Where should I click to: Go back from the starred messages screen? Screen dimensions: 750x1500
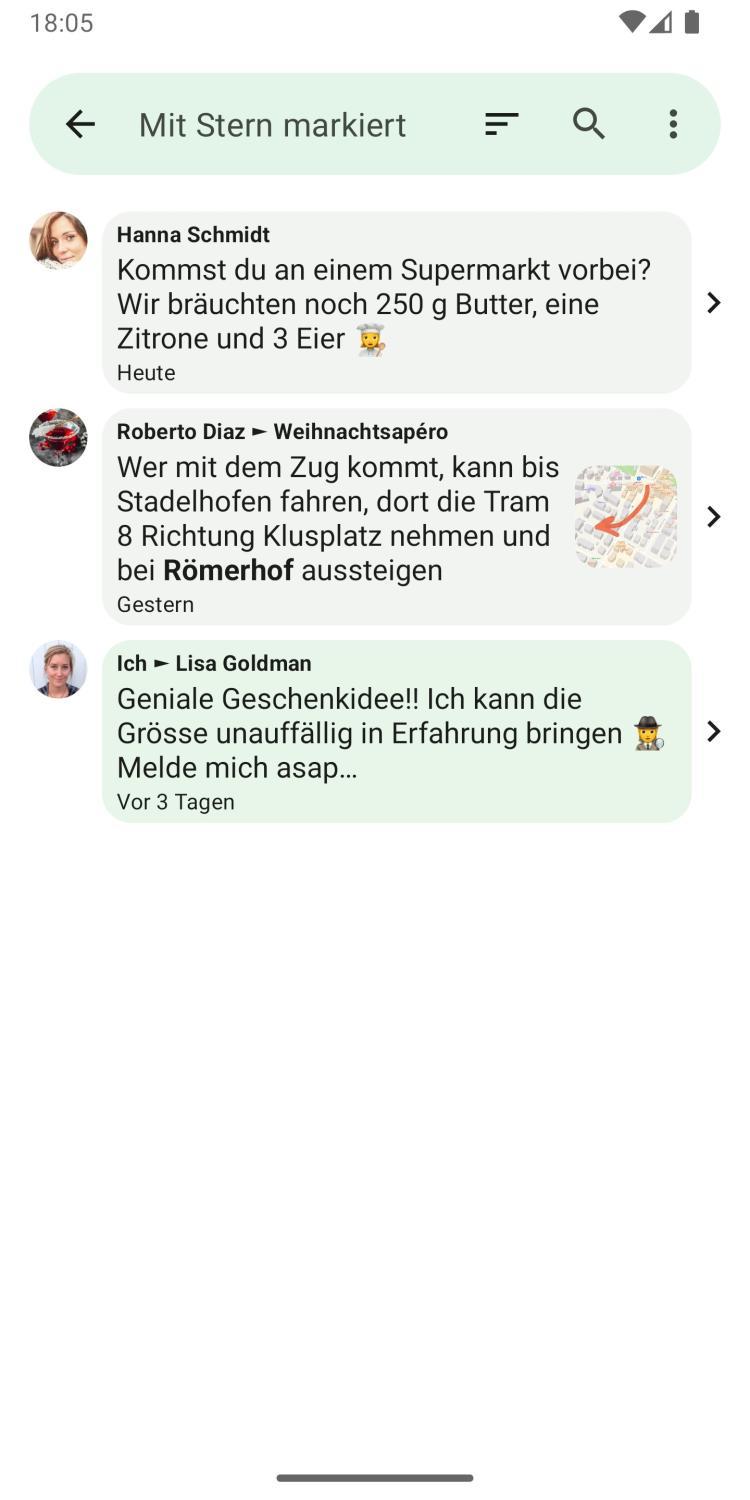click(80, 124)
